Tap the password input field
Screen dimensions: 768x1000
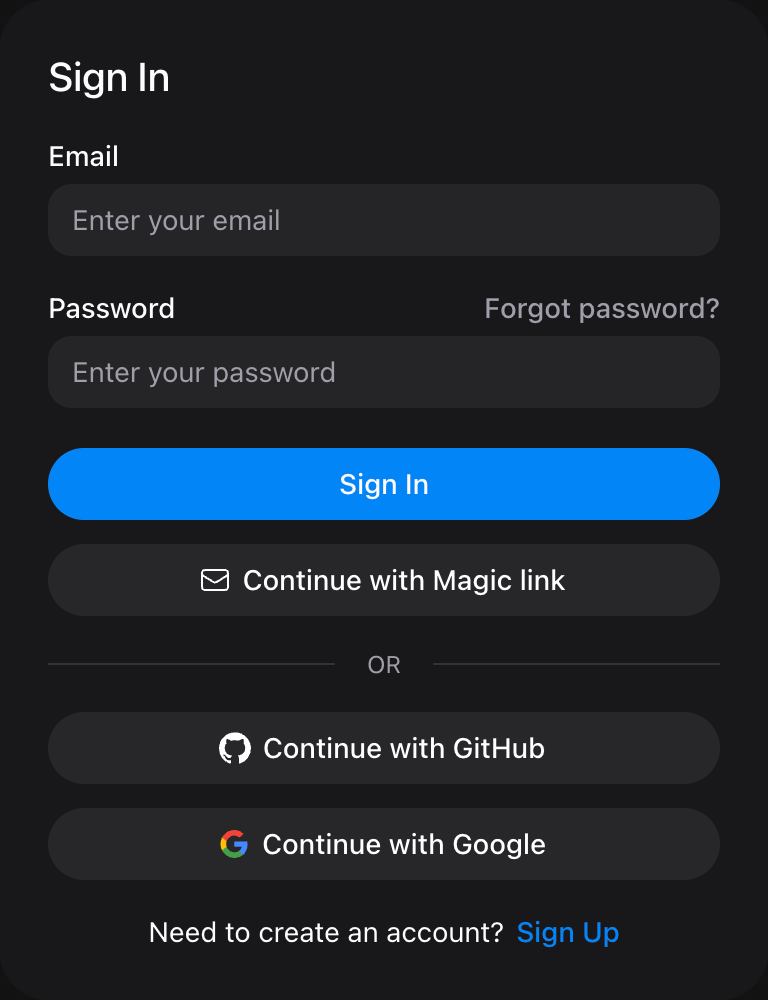pos(384,372)
